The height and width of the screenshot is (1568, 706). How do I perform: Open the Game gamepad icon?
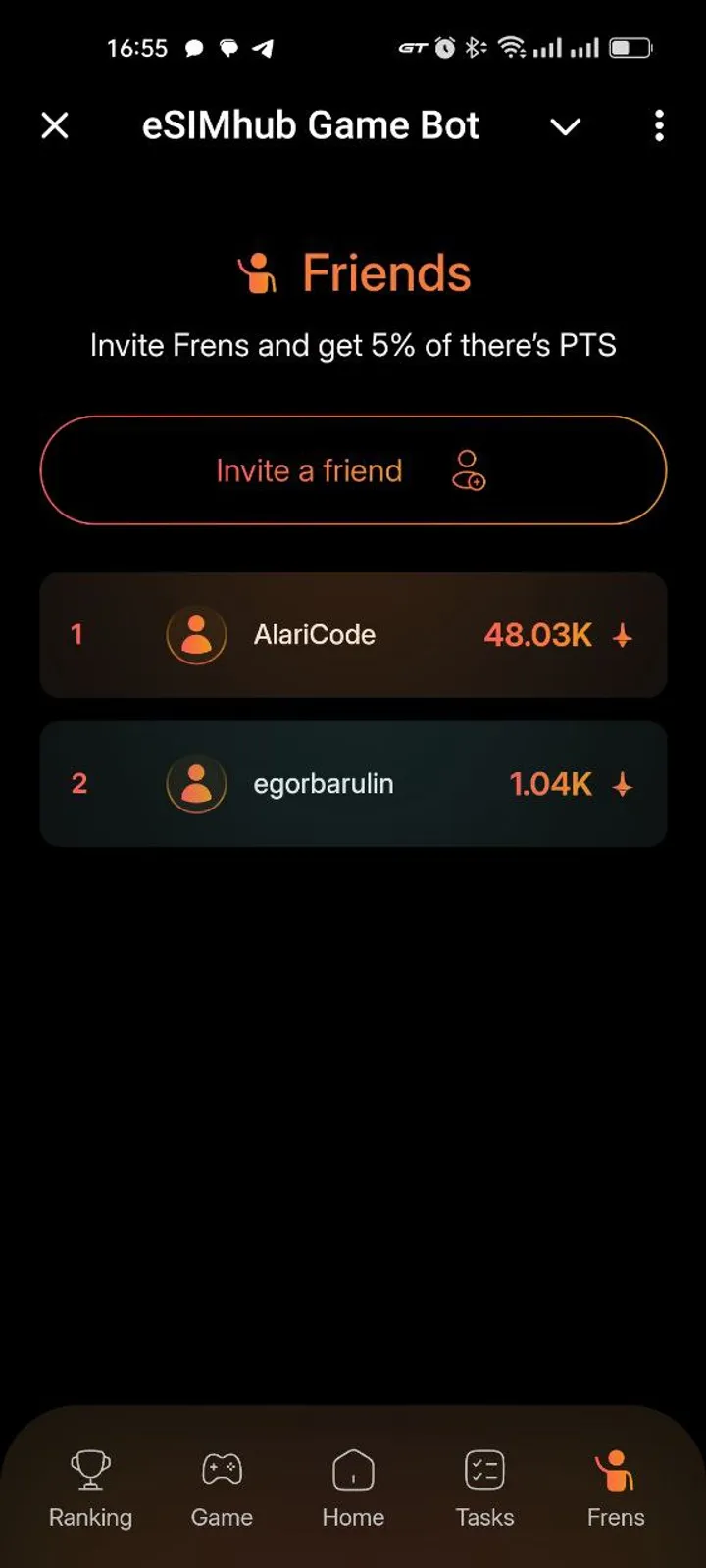[222, 1468]
